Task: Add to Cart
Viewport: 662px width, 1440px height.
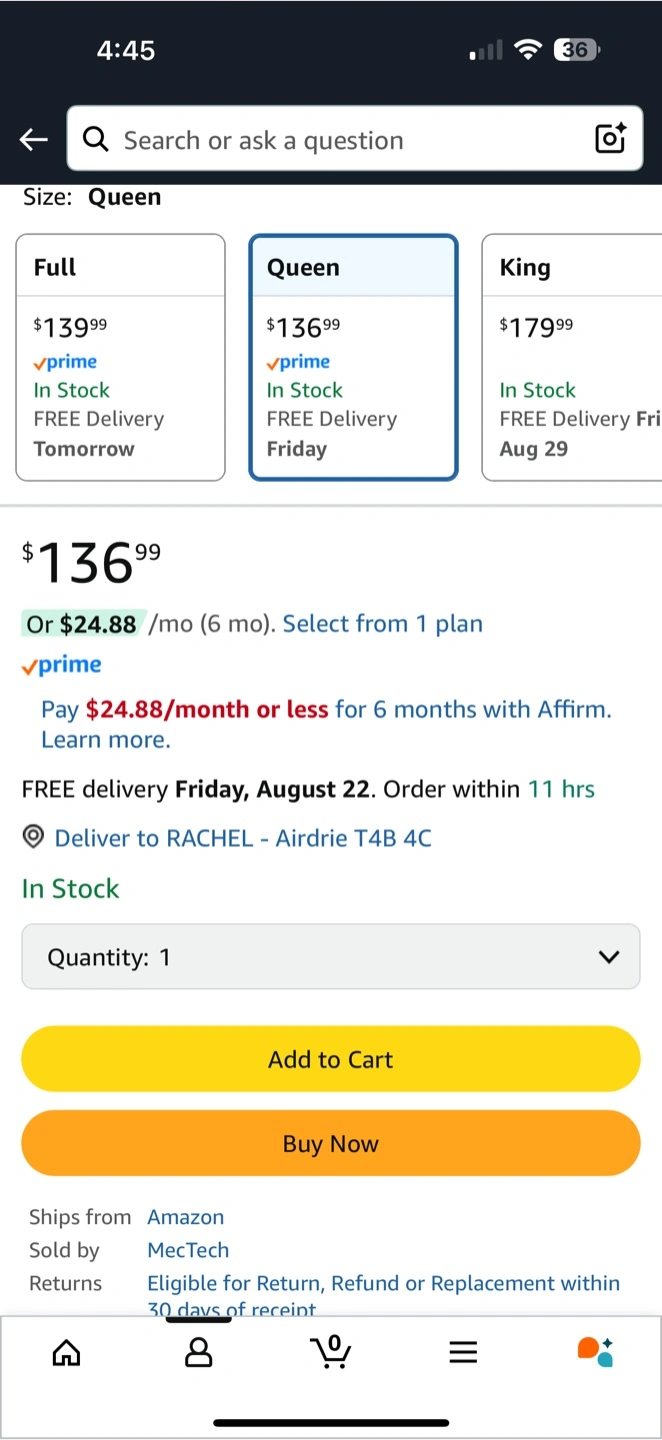Action: coord(331,1059)
